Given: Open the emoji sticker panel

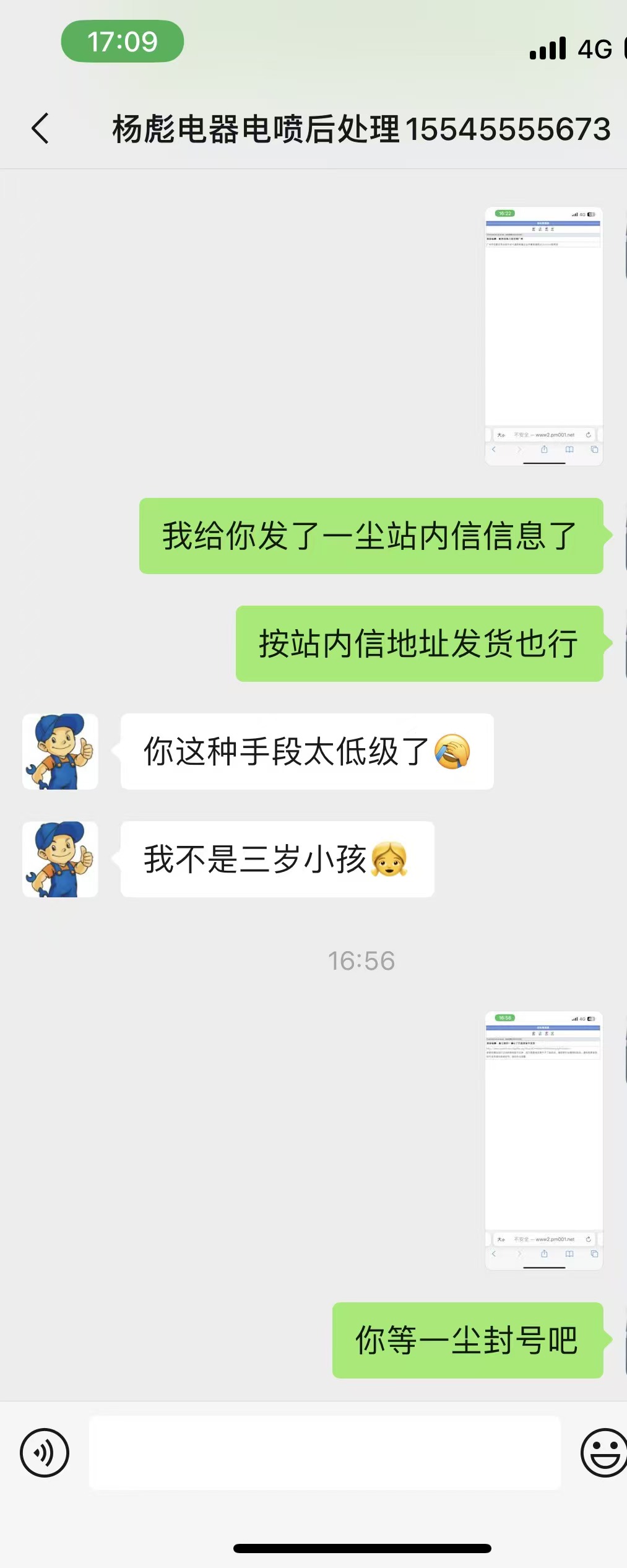Looking at the screenshot, I should [x=603, y=1452].
